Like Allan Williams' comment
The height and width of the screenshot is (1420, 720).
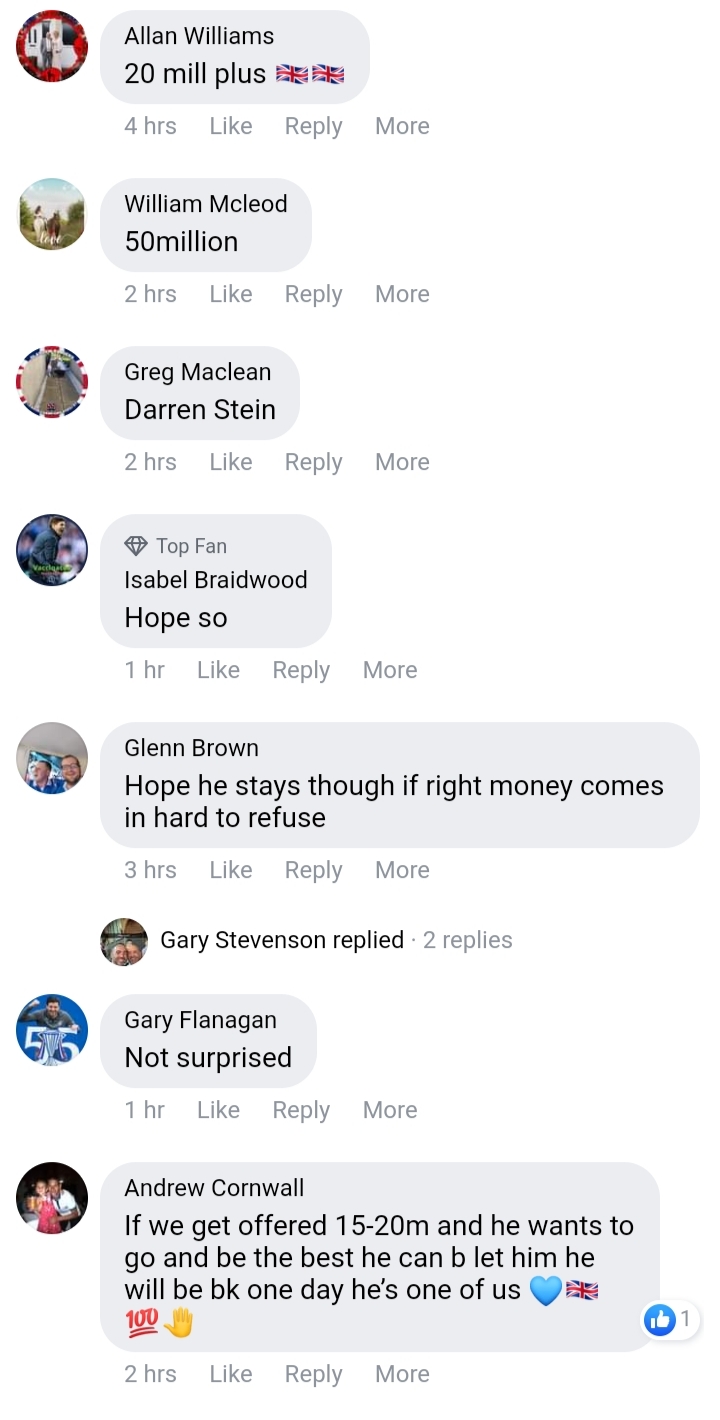tap(230, 126)
